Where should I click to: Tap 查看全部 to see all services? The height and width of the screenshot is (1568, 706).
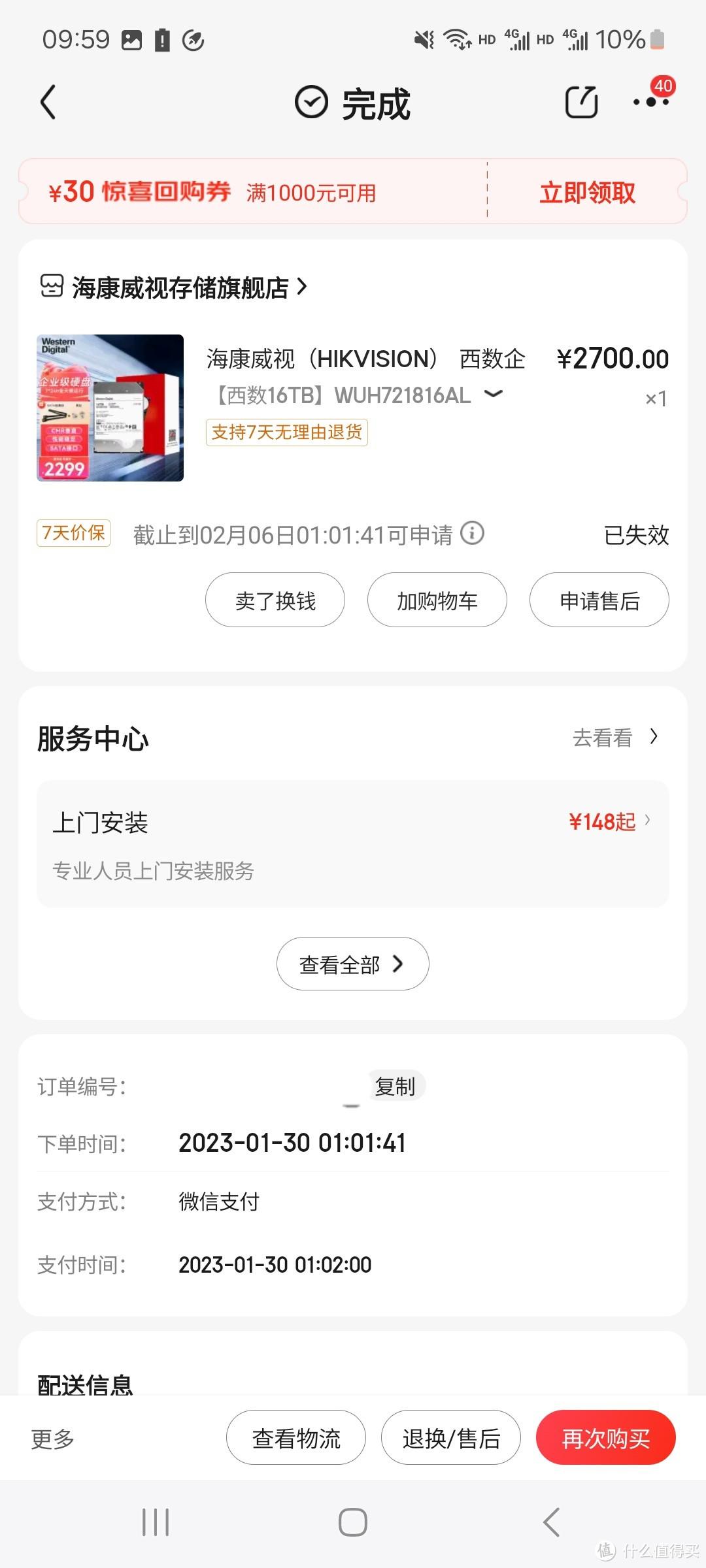[x=352, y=964]
